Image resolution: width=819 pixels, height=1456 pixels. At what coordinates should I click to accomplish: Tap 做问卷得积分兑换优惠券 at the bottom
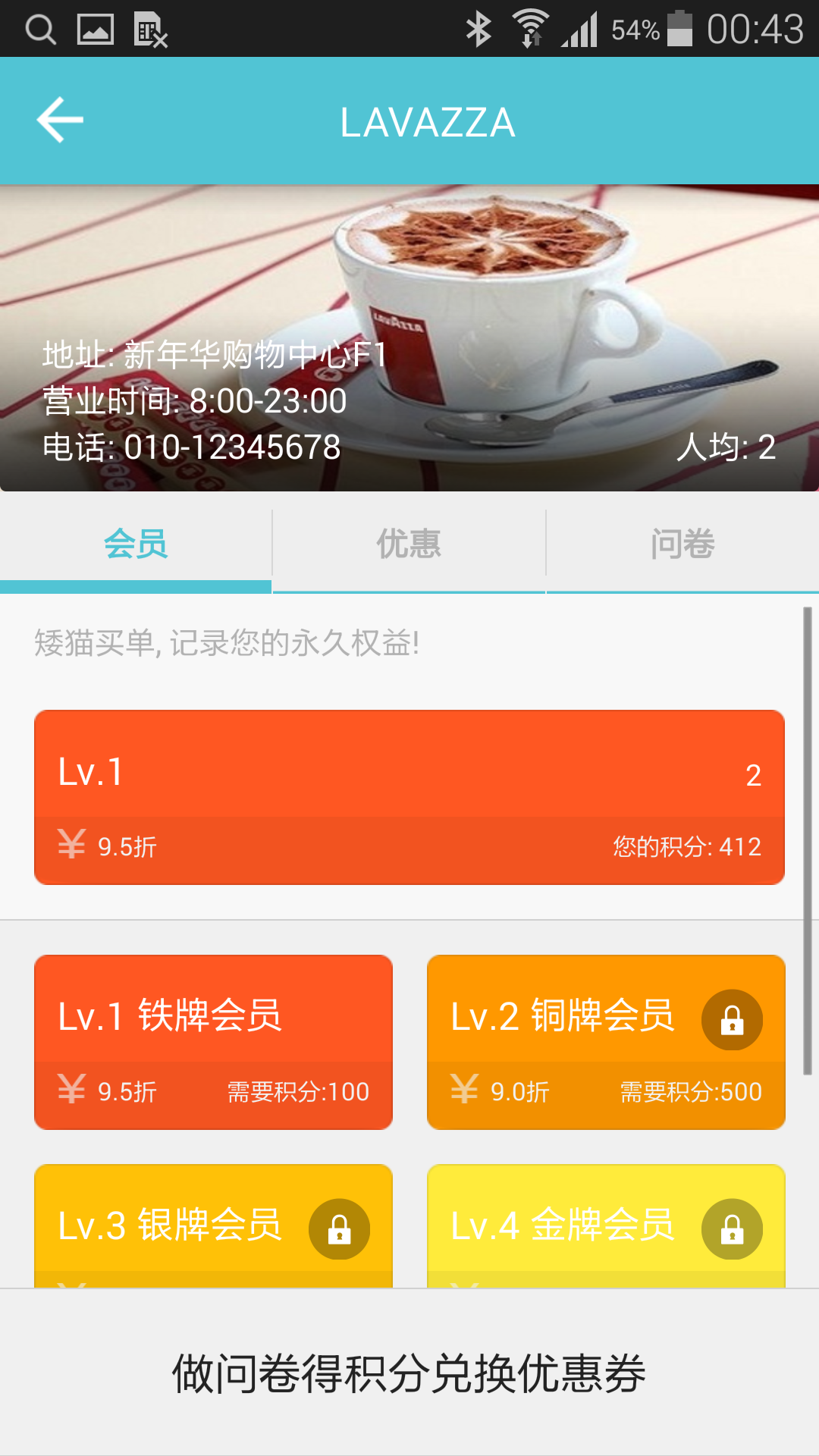(x=409, y=1373)
